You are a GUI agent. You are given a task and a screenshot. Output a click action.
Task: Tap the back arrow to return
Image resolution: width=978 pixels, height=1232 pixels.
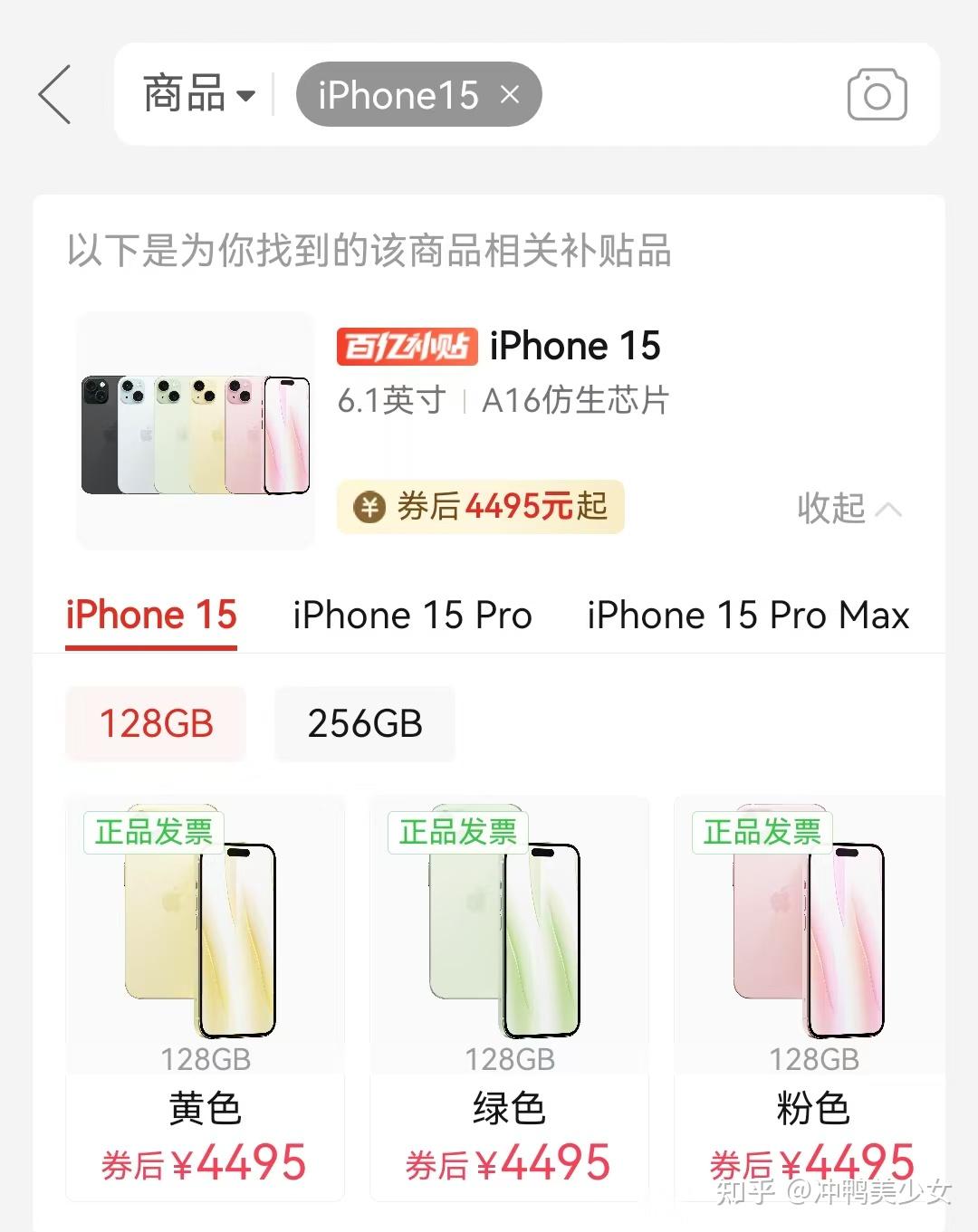pos(54,93)
